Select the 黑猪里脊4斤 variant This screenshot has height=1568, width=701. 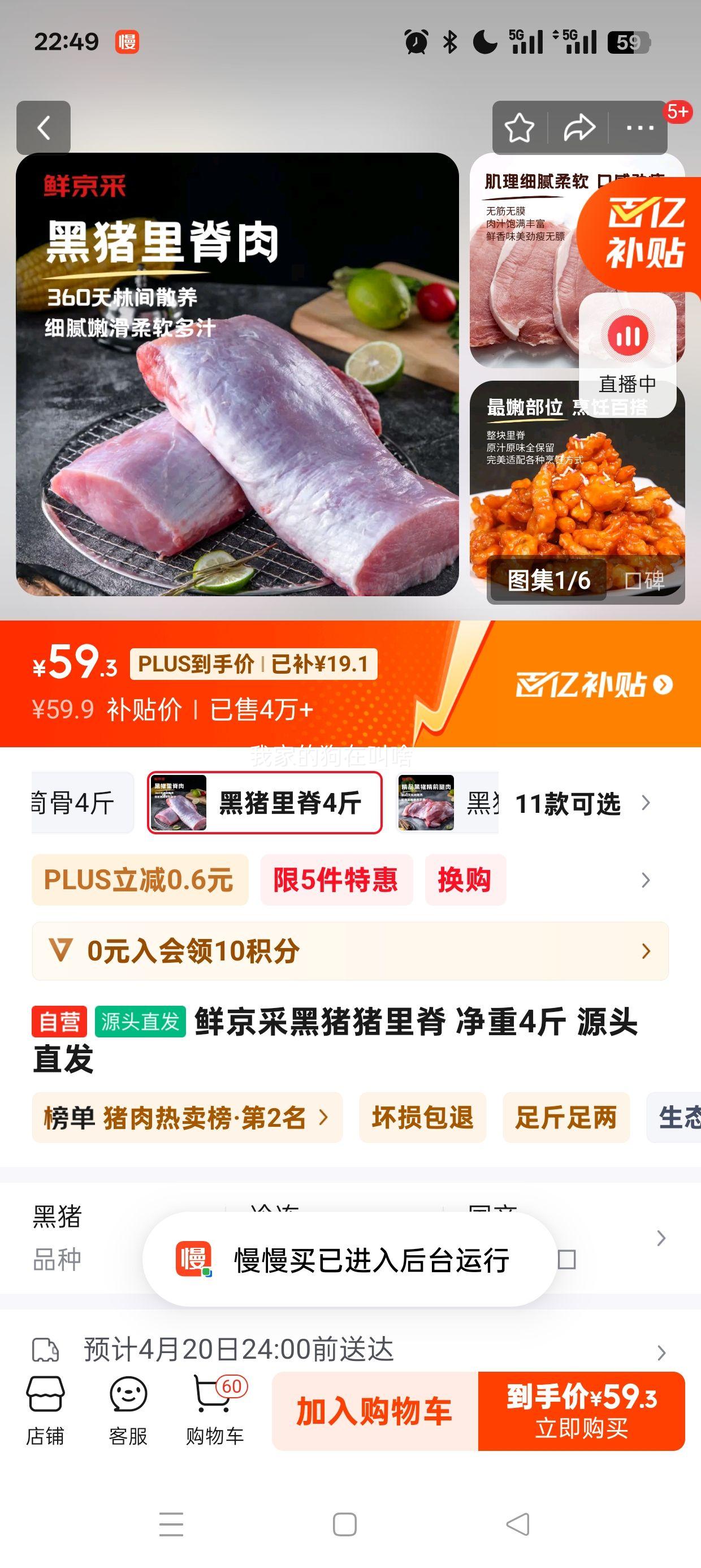(263, 802)
